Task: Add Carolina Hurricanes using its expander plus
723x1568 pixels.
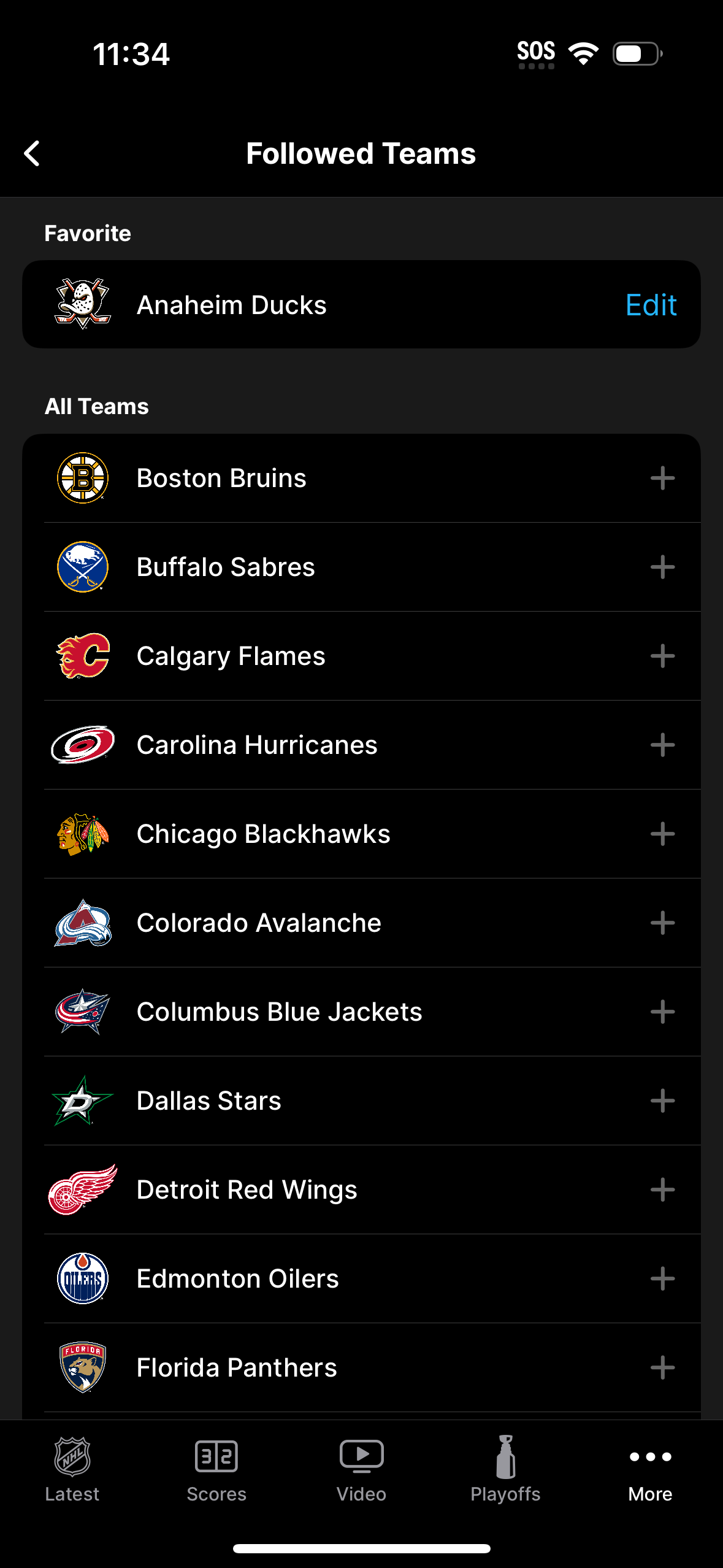Action: [x=663, y=744]
